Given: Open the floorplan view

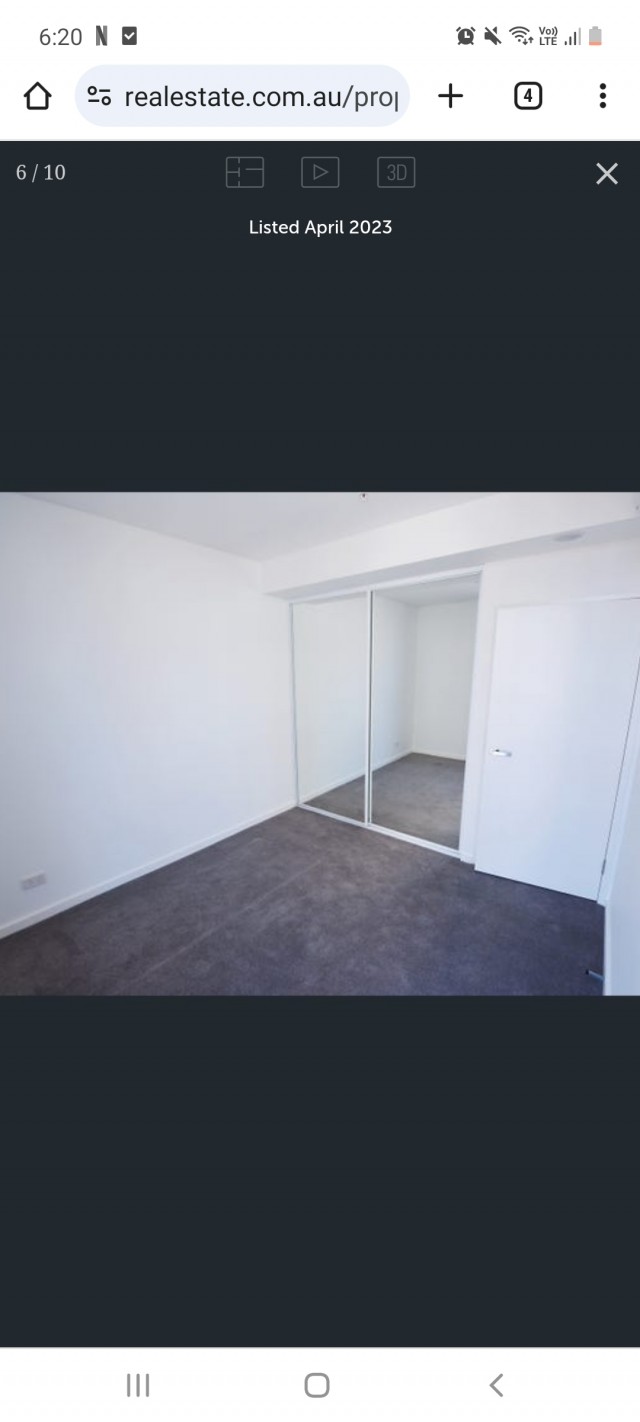Looking at the screenshot, I should coord(244,173).
